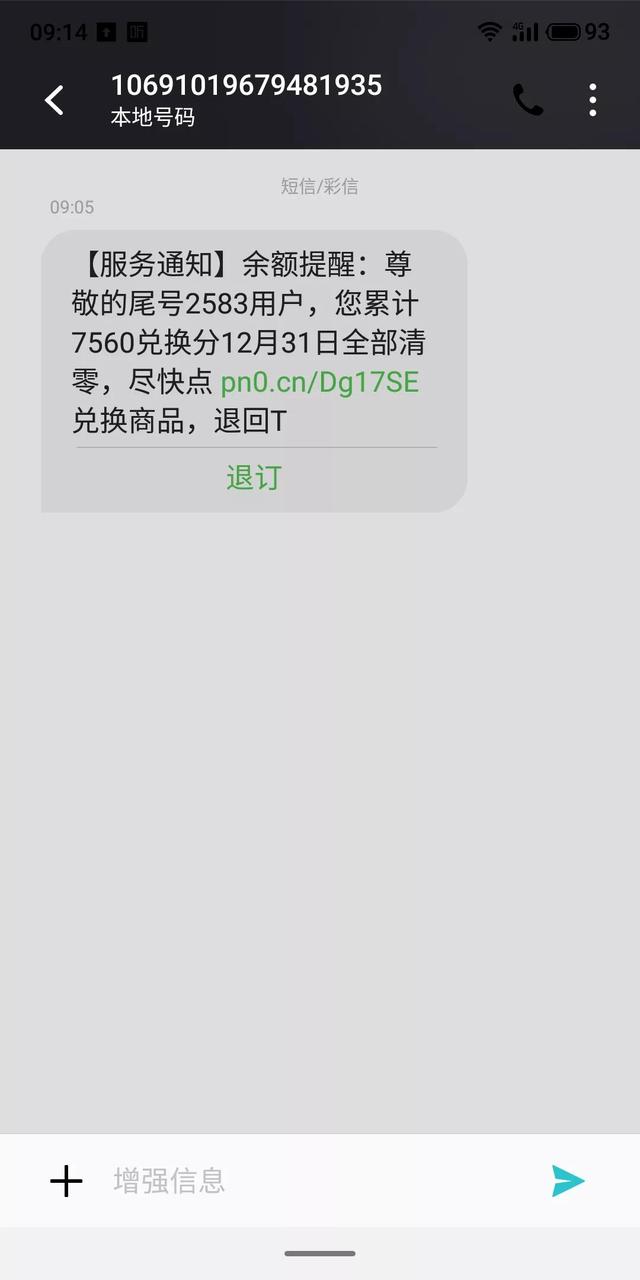Call the sender 10691019679481935

(x=528, y=99)
